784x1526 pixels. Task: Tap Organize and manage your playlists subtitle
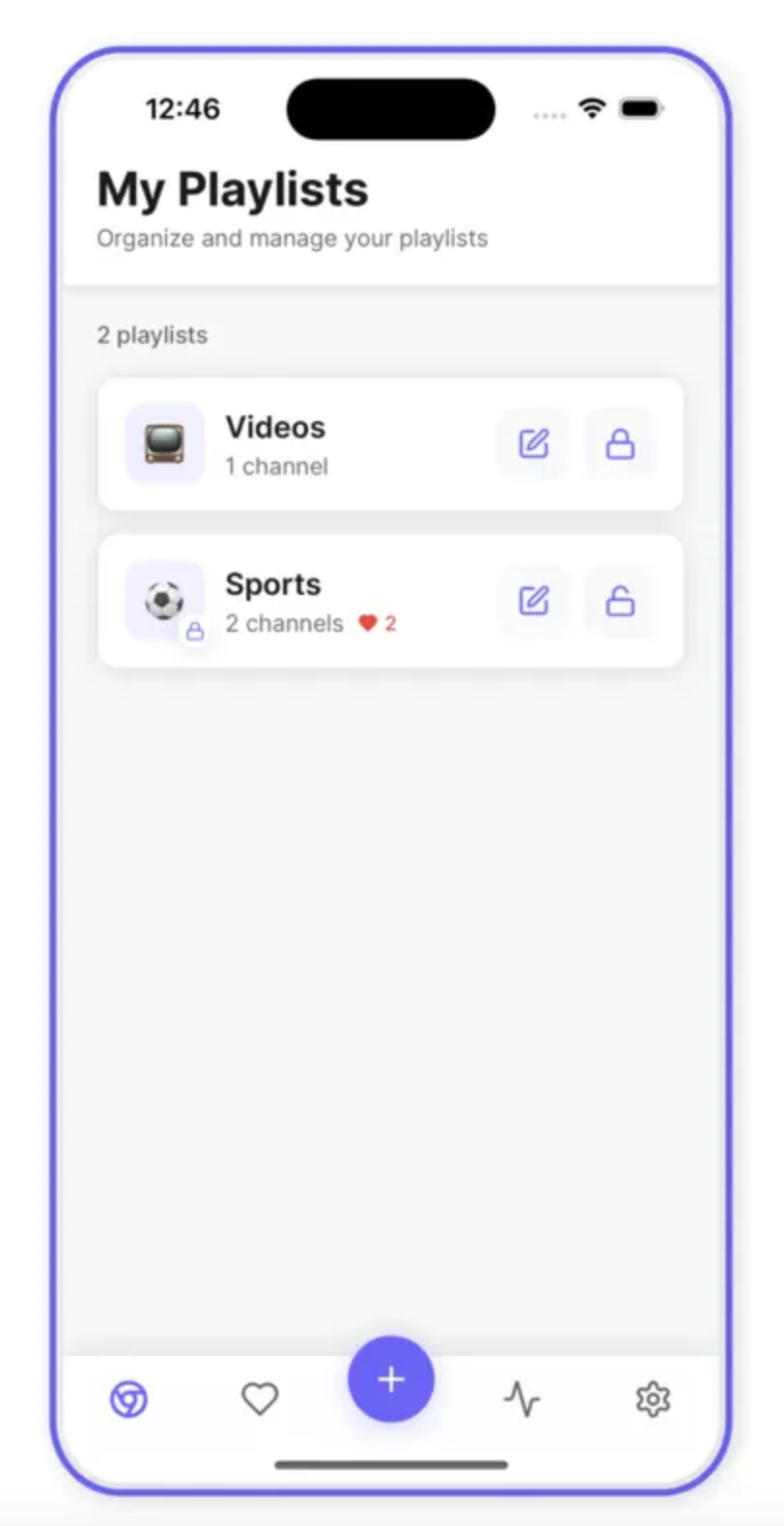tap(291, 239)
